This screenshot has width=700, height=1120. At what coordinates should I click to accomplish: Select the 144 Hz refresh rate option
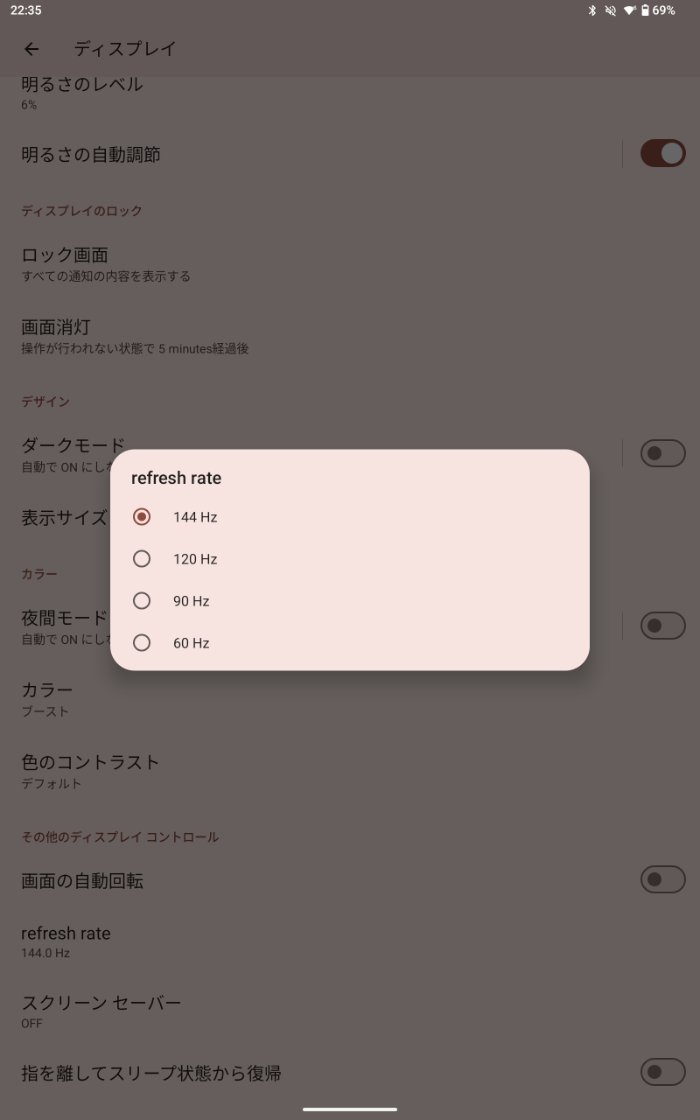click(142, 517)
